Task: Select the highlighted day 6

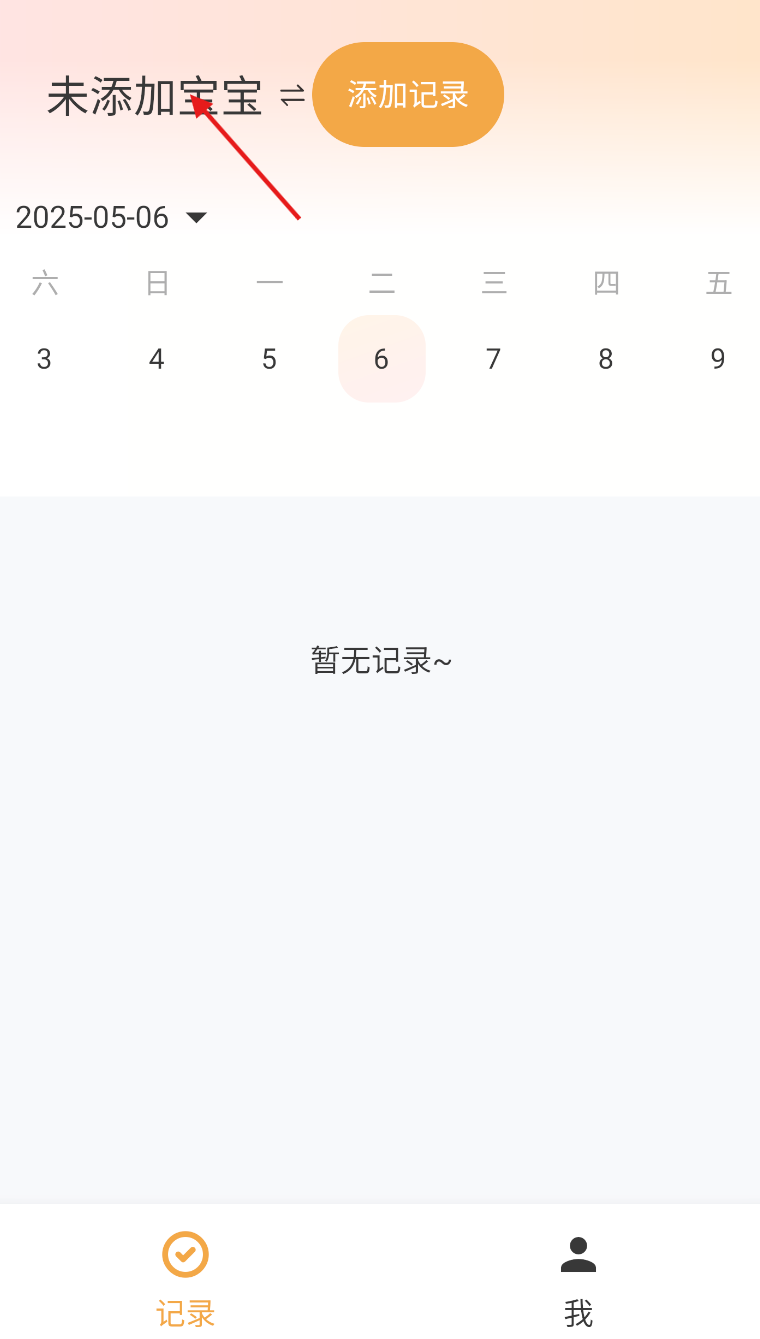Action: (381, 359)
